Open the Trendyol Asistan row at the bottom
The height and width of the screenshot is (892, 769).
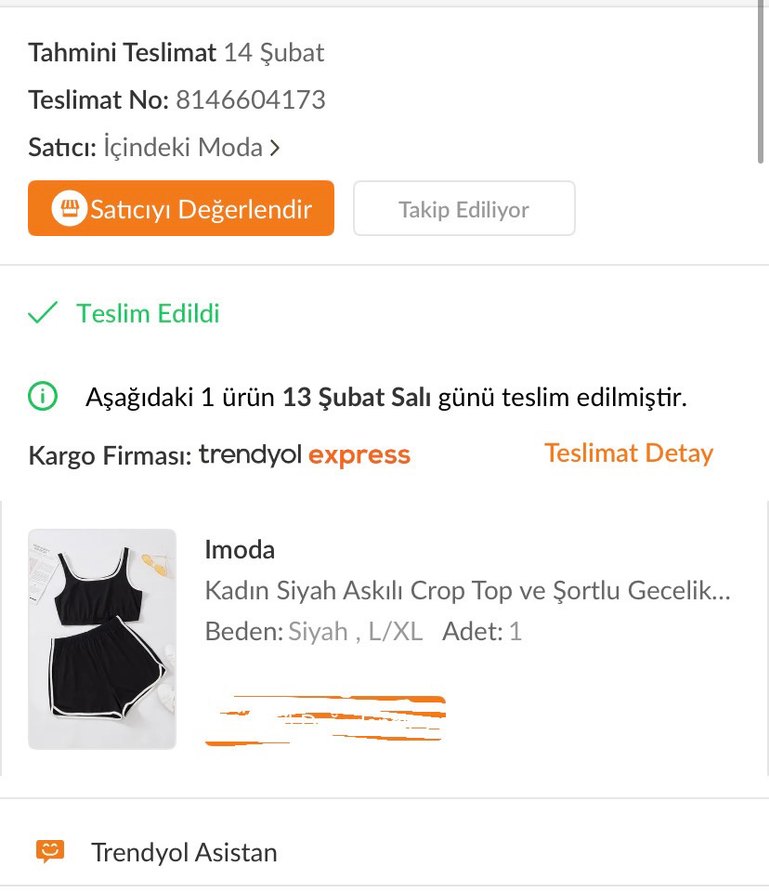coord(183,852)
